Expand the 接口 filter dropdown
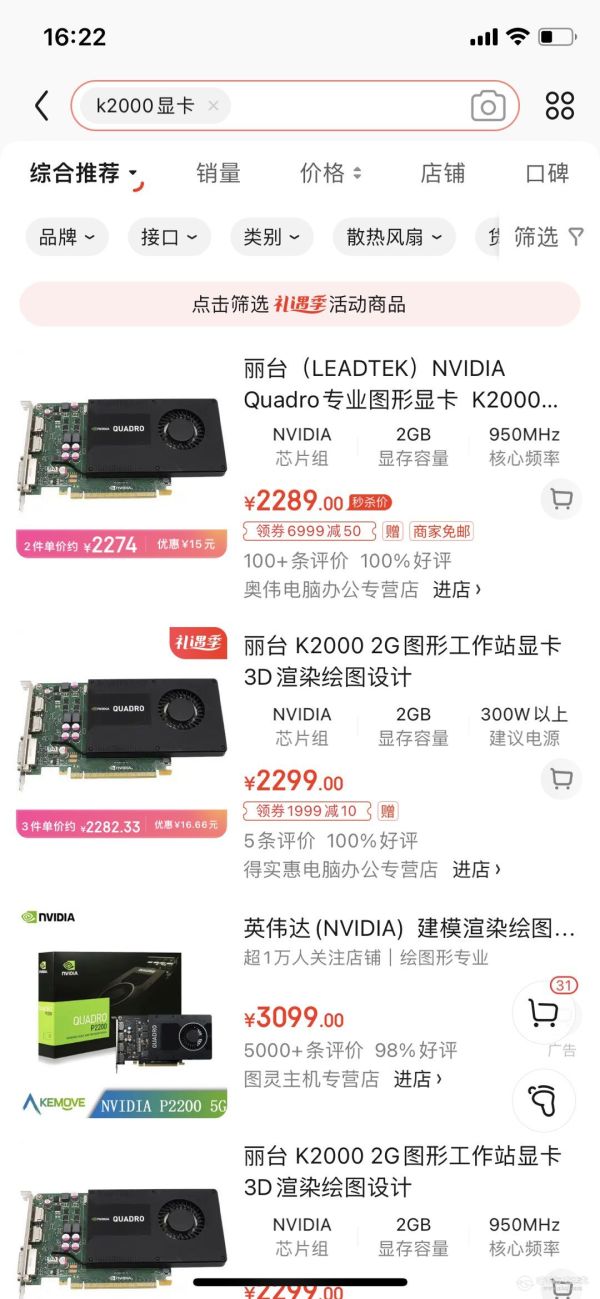 point(169,237)
